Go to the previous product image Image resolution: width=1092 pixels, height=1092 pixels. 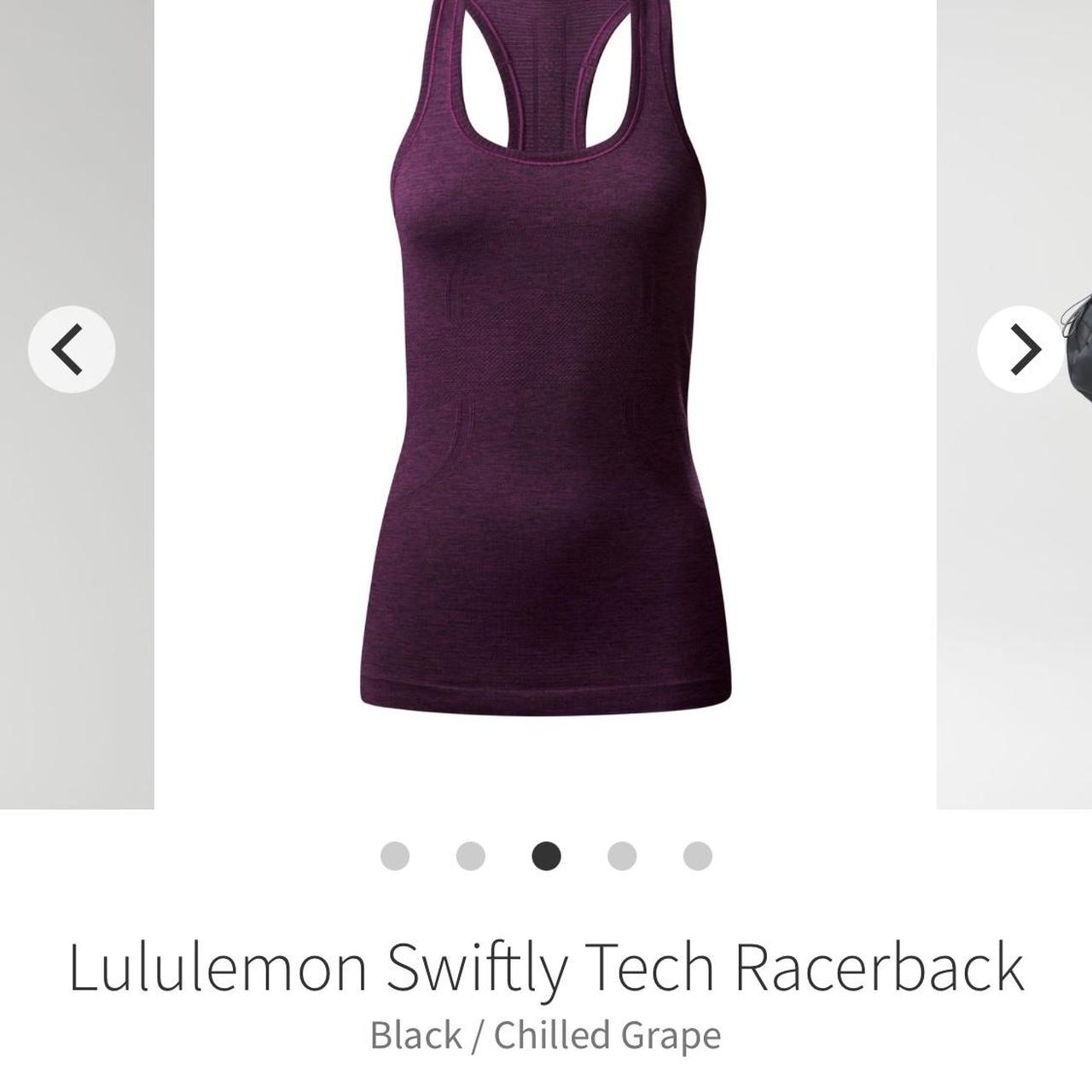[71, 349]
